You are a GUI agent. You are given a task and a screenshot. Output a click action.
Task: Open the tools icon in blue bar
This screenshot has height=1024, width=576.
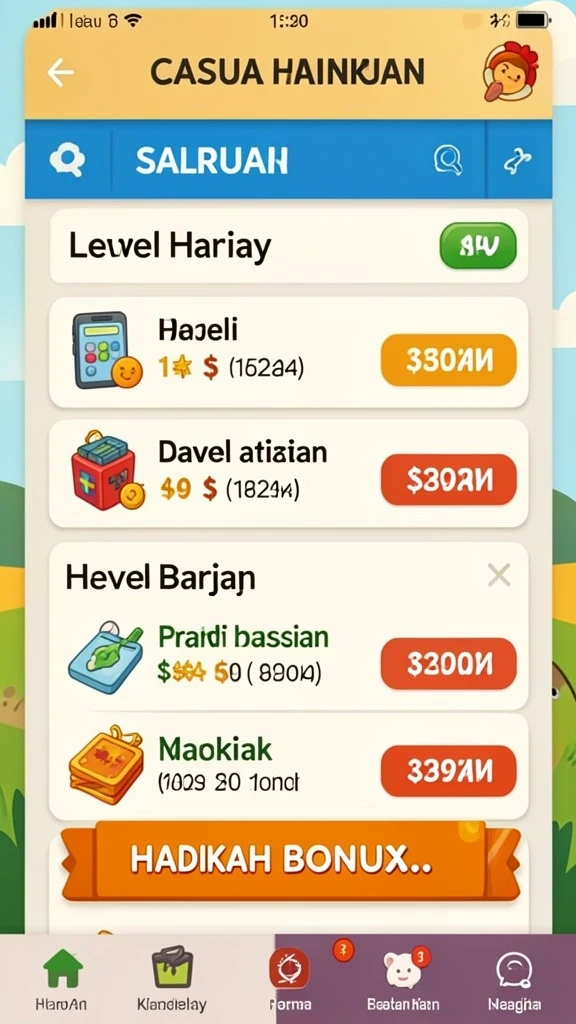pos(518,160)
